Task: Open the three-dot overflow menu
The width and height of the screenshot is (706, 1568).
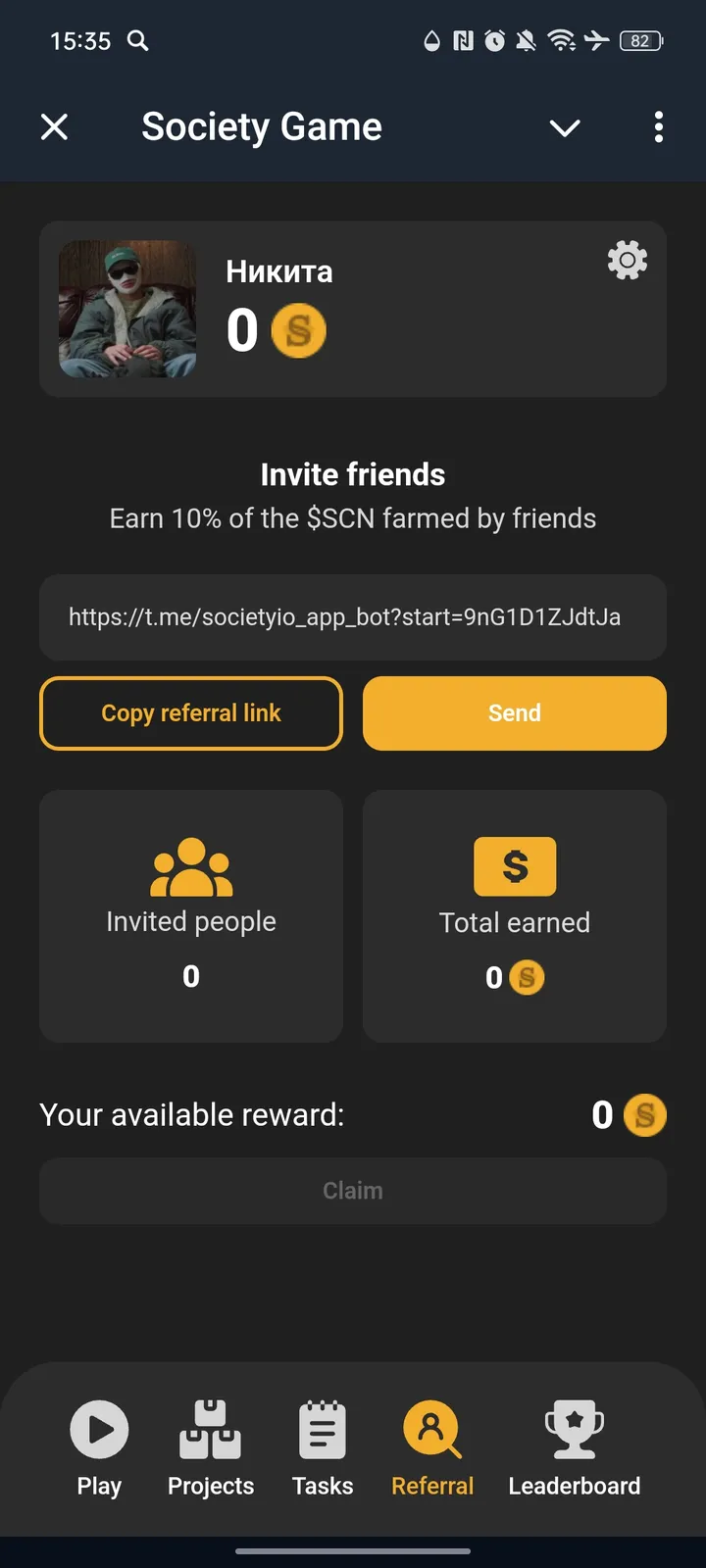Action: [658, 127]
